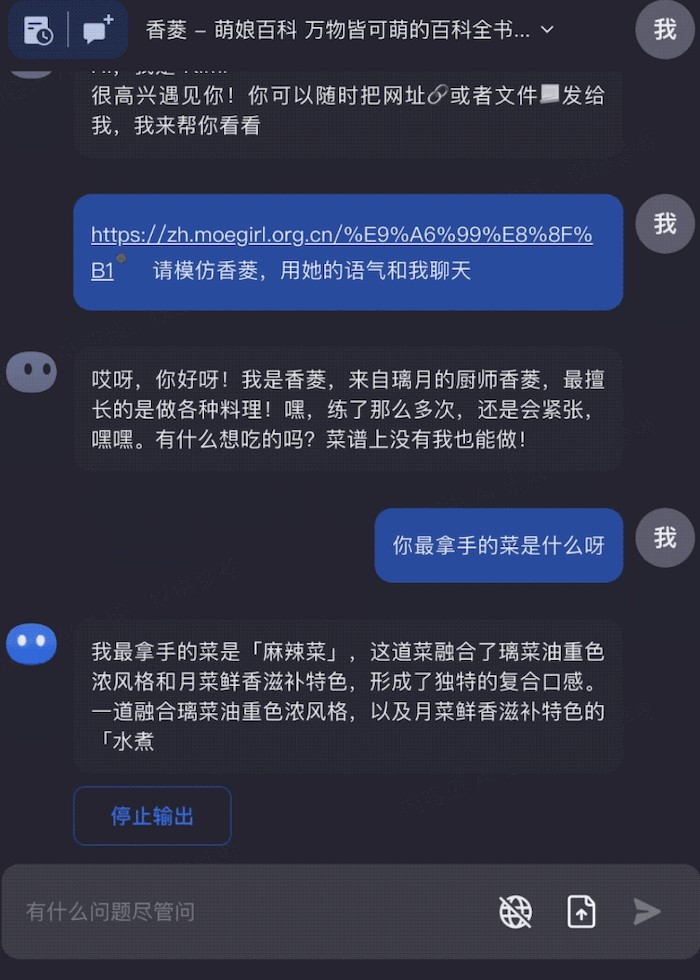Screen dimensions: 700x980
Task: Toggle the web search globe icon
Action: coord(515,911)
